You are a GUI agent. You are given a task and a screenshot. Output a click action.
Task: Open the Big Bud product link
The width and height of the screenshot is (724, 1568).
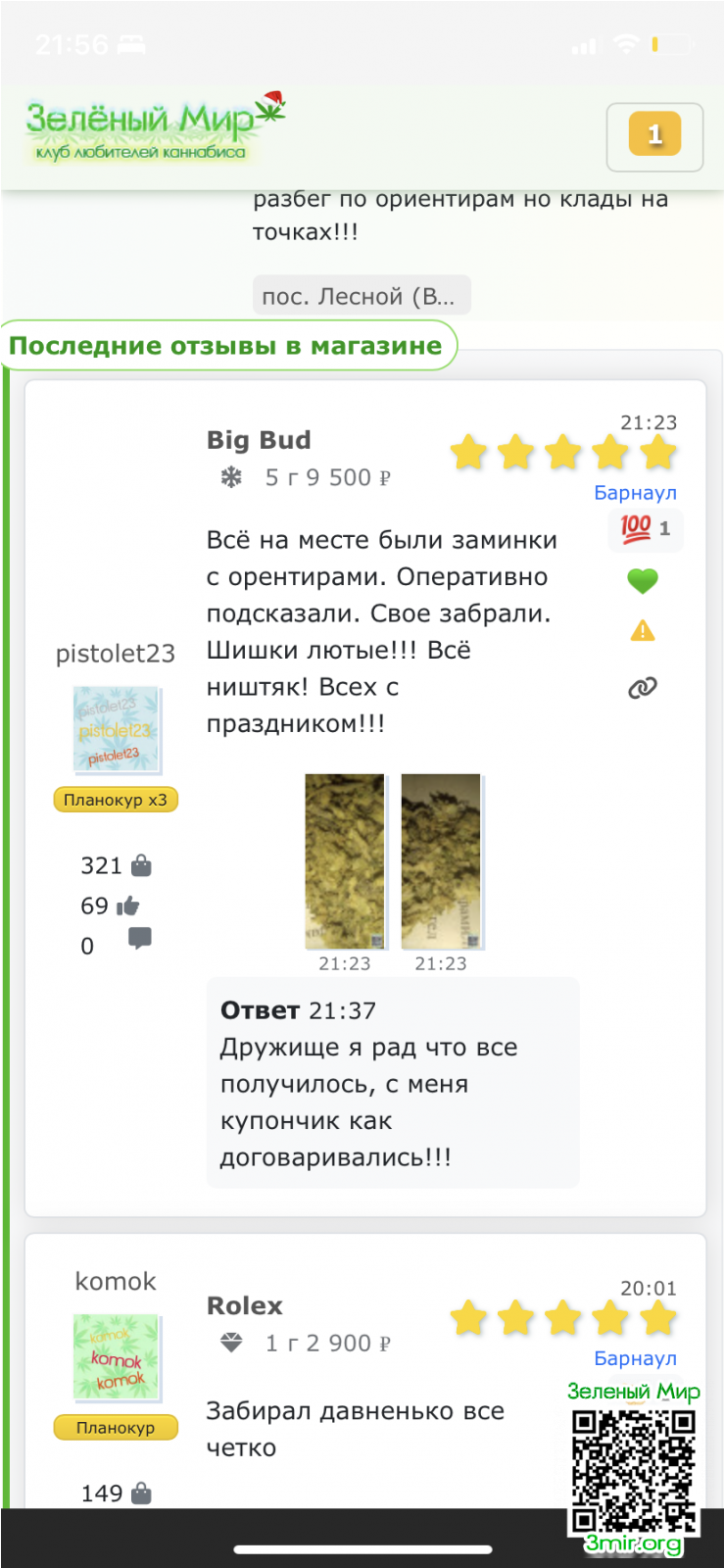tap(259, 440)
